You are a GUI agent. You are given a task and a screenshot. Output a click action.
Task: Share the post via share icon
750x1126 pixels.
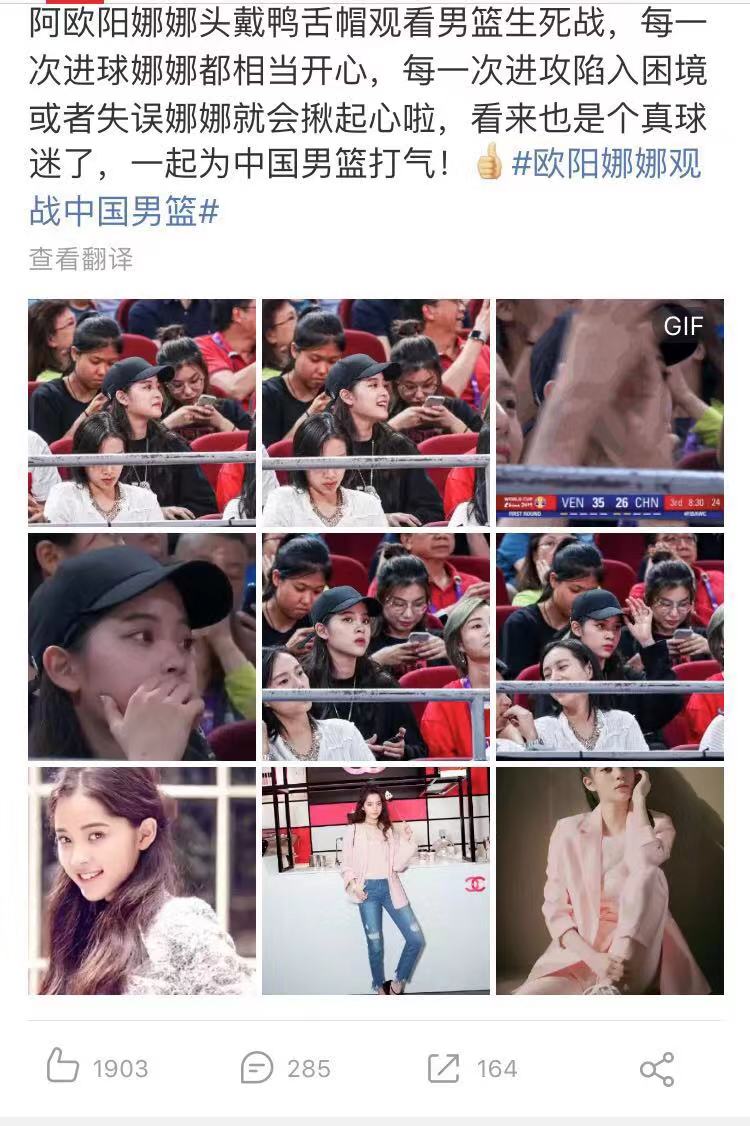(657, 1069)
